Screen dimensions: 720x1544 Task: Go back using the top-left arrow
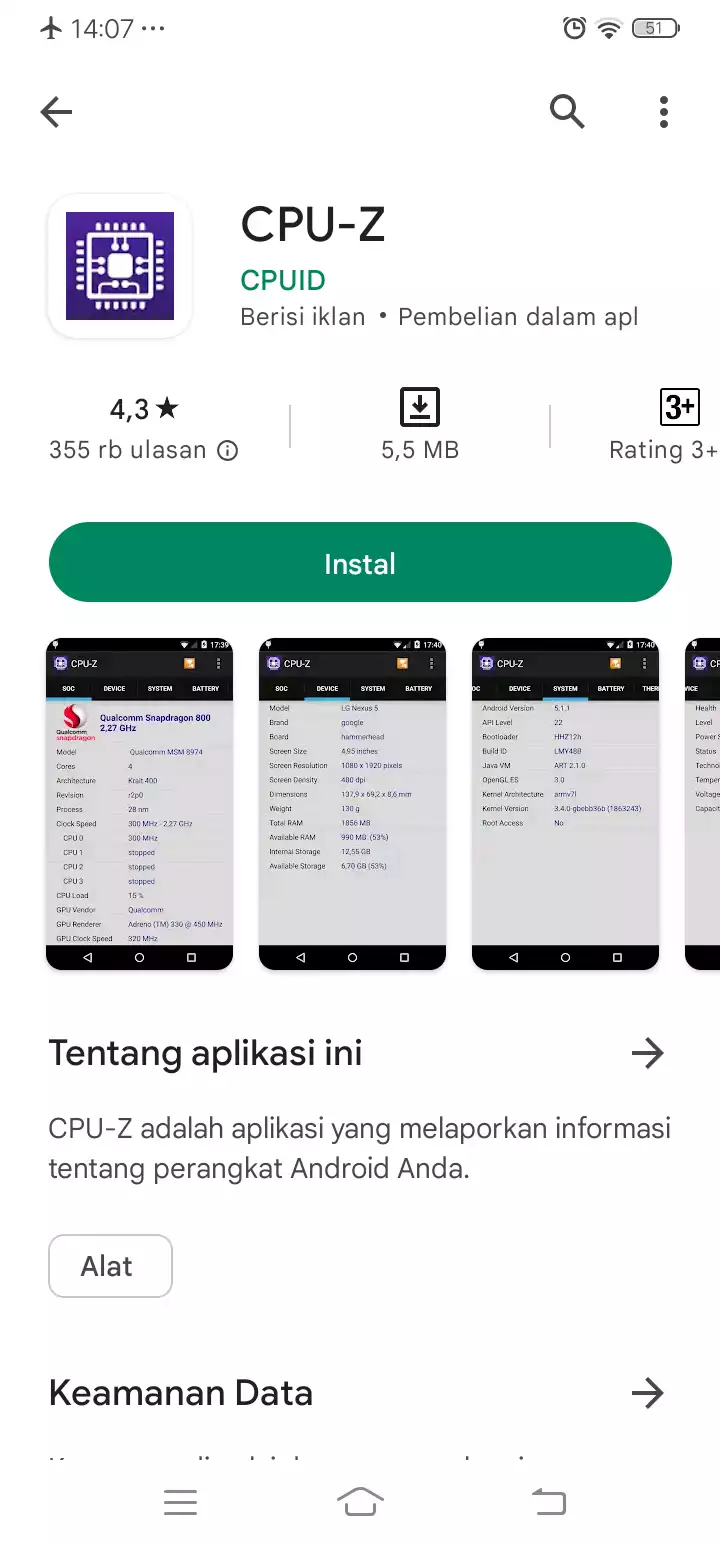pyautogui.click(x=57, y=112)
